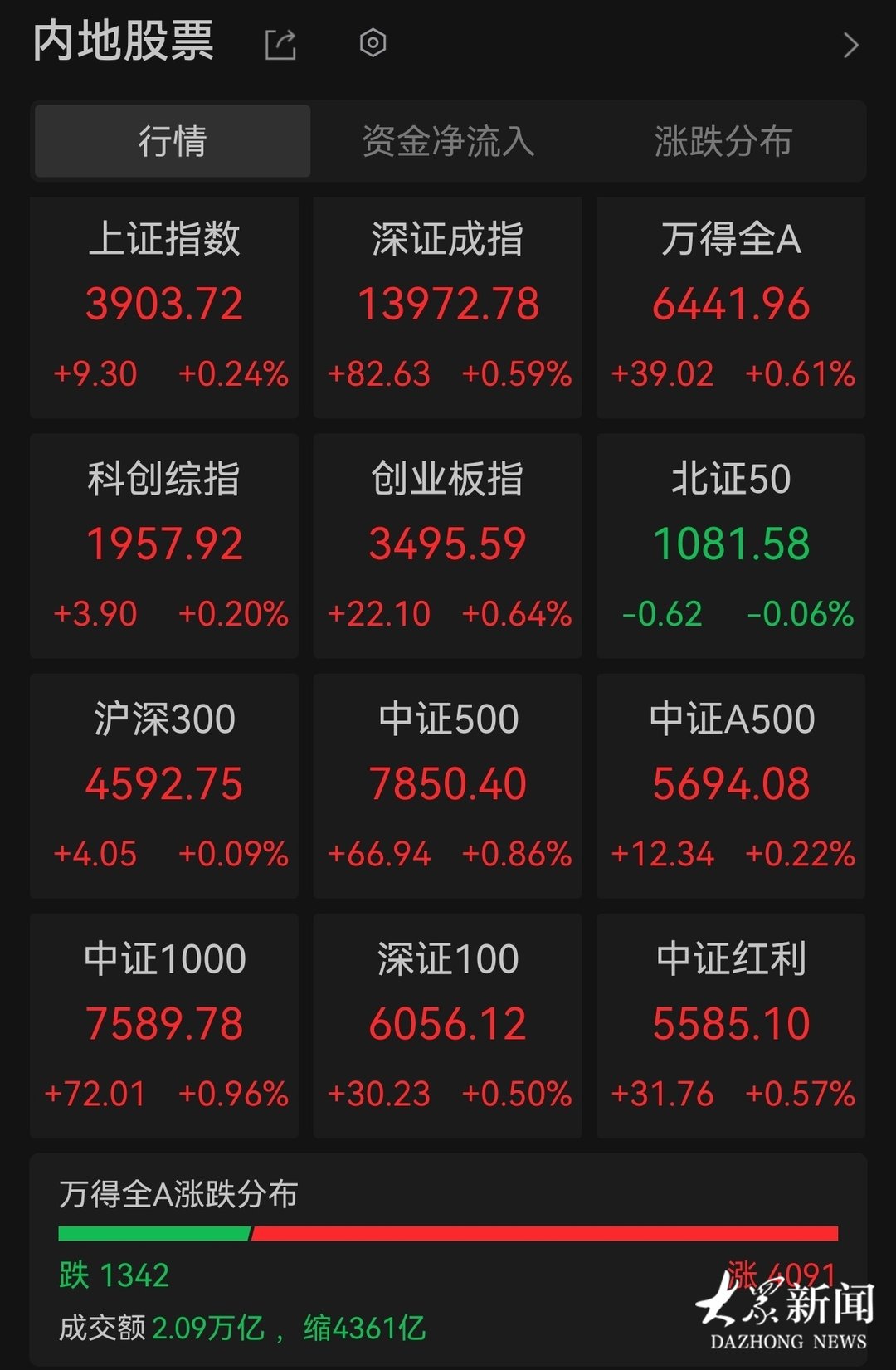Open the 科创综指 index card

(164, 546)
